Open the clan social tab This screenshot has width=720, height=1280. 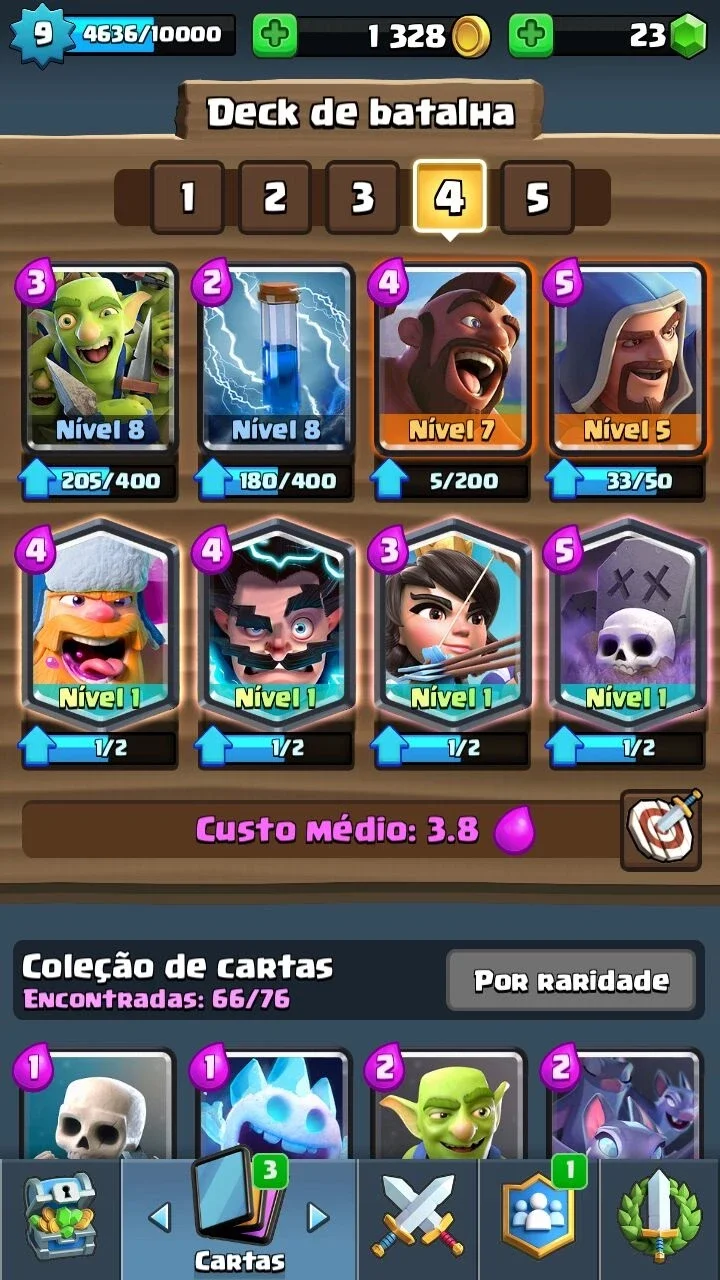(539, 1217)
